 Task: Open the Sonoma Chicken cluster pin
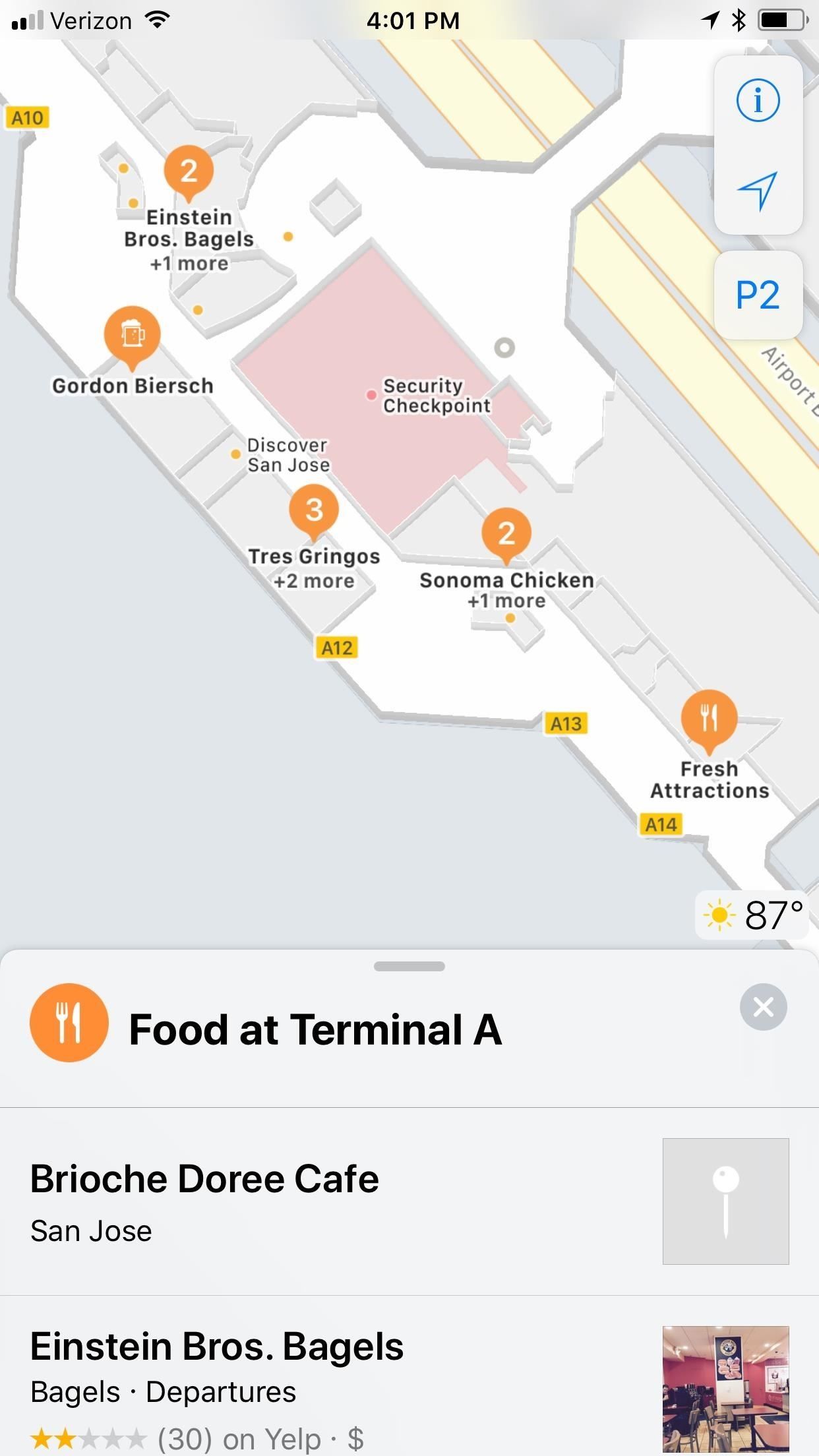tap(507, 535)
